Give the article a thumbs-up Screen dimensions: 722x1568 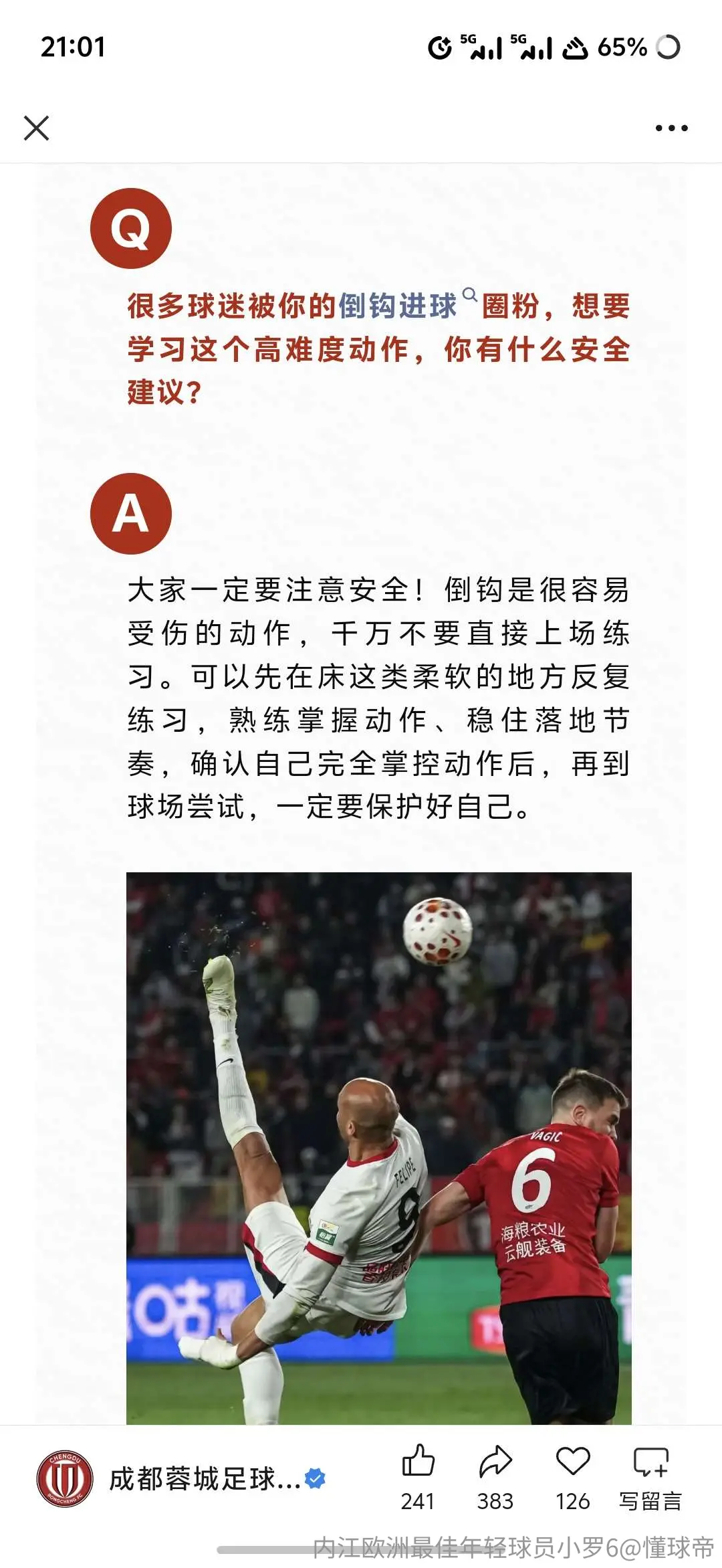pyautogui.click(x=418, y=1478)
